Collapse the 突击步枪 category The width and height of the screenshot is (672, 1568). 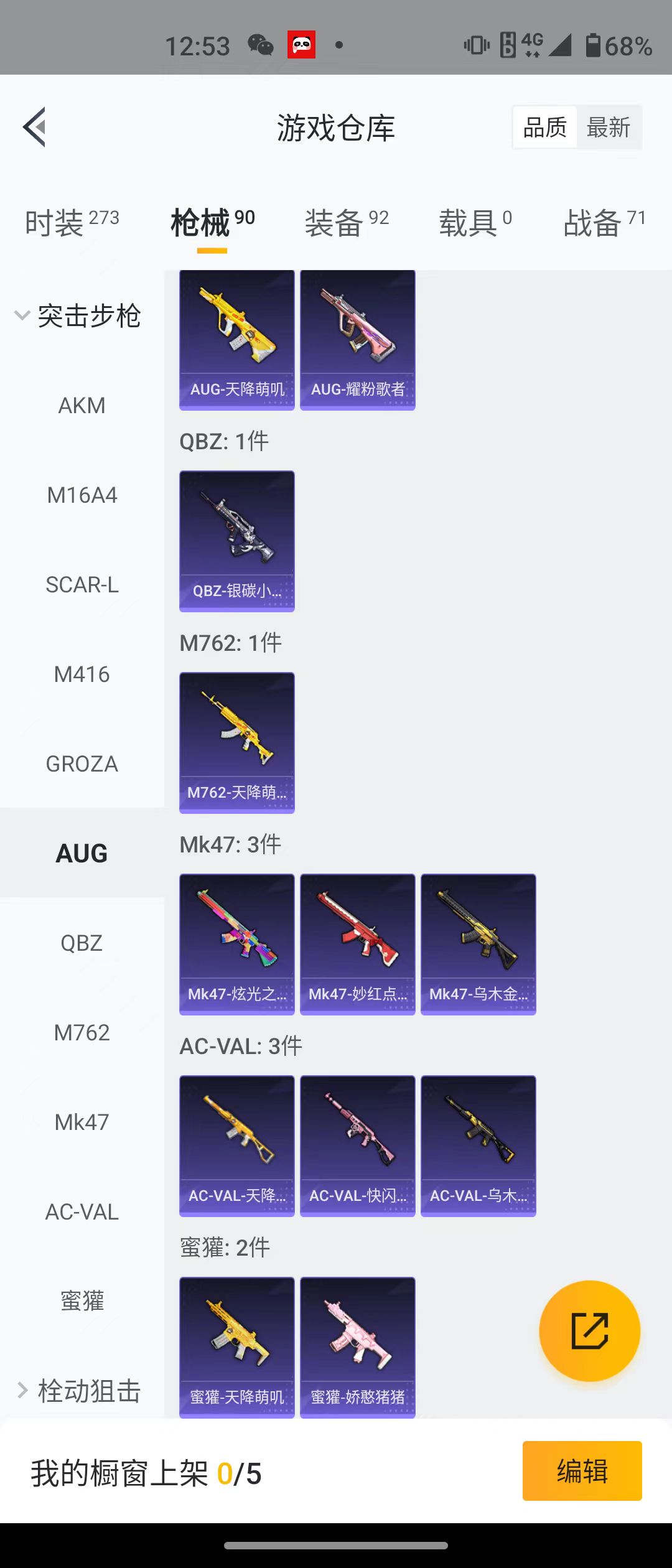coord(78,315)
